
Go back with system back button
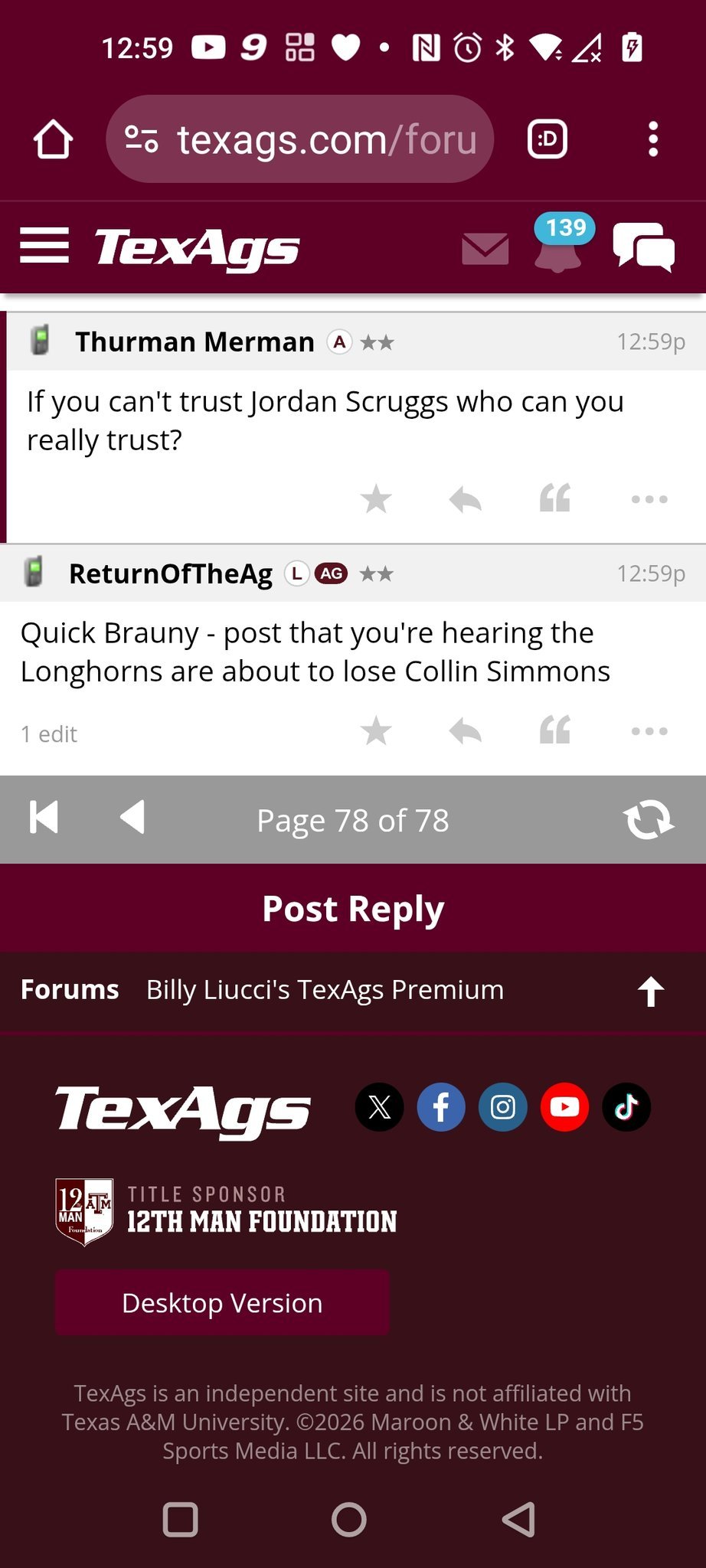518,1519
